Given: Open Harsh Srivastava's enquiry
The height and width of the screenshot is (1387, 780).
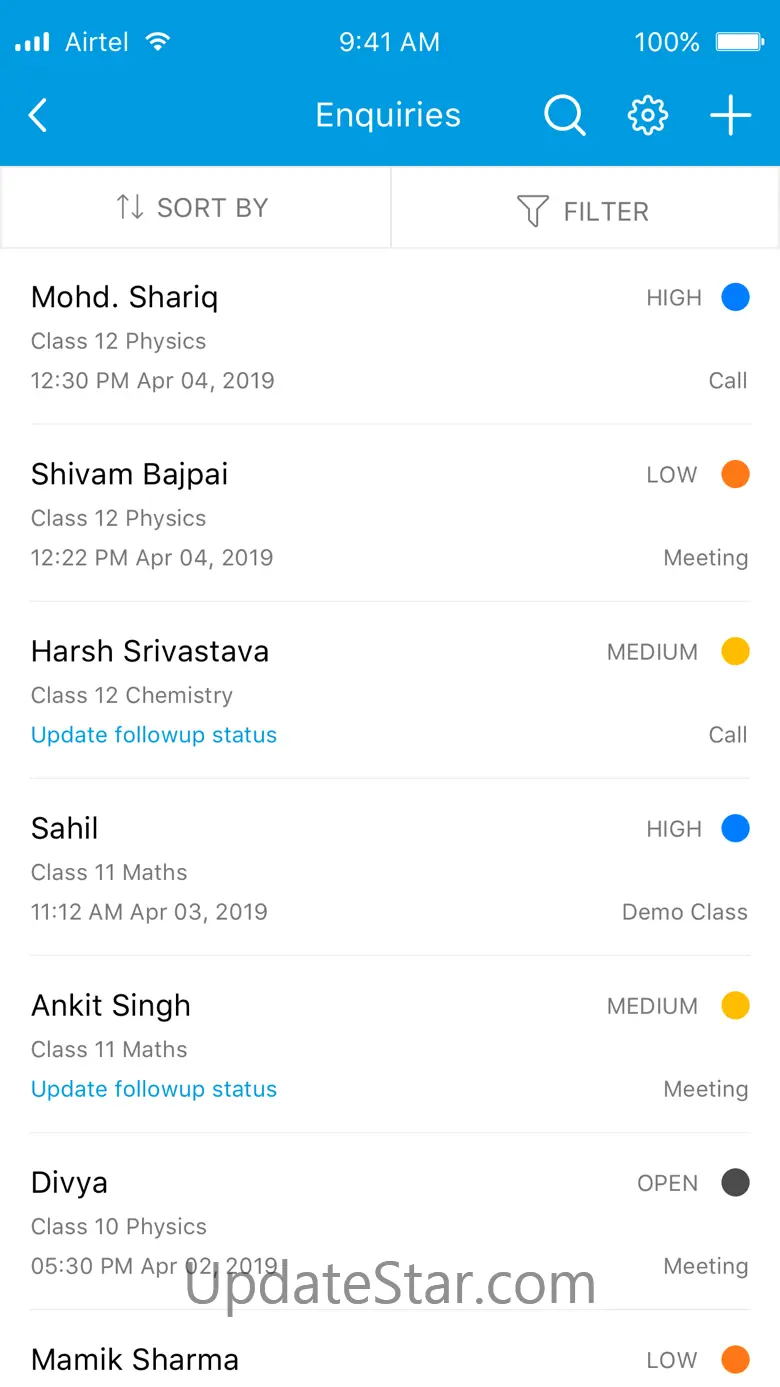Looking at the screenshot, I should [390, 691].
